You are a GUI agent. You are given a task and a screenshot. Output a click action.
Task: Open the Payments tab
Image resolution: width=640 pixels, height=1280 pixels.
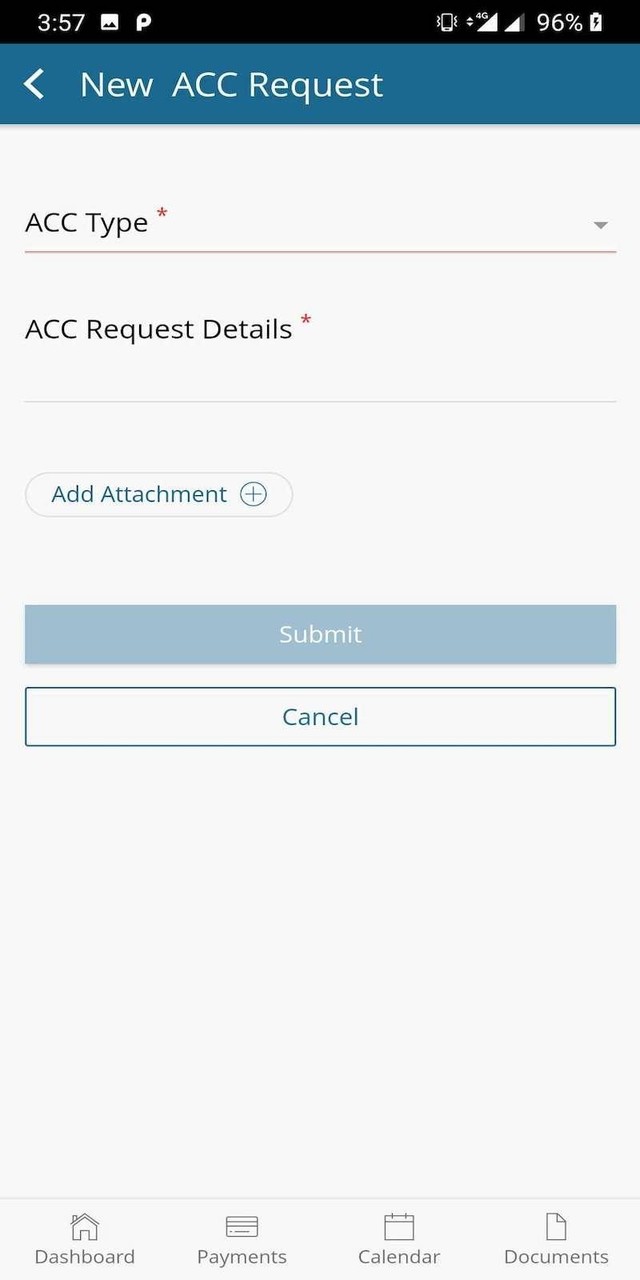click(x=242, y=1240)
